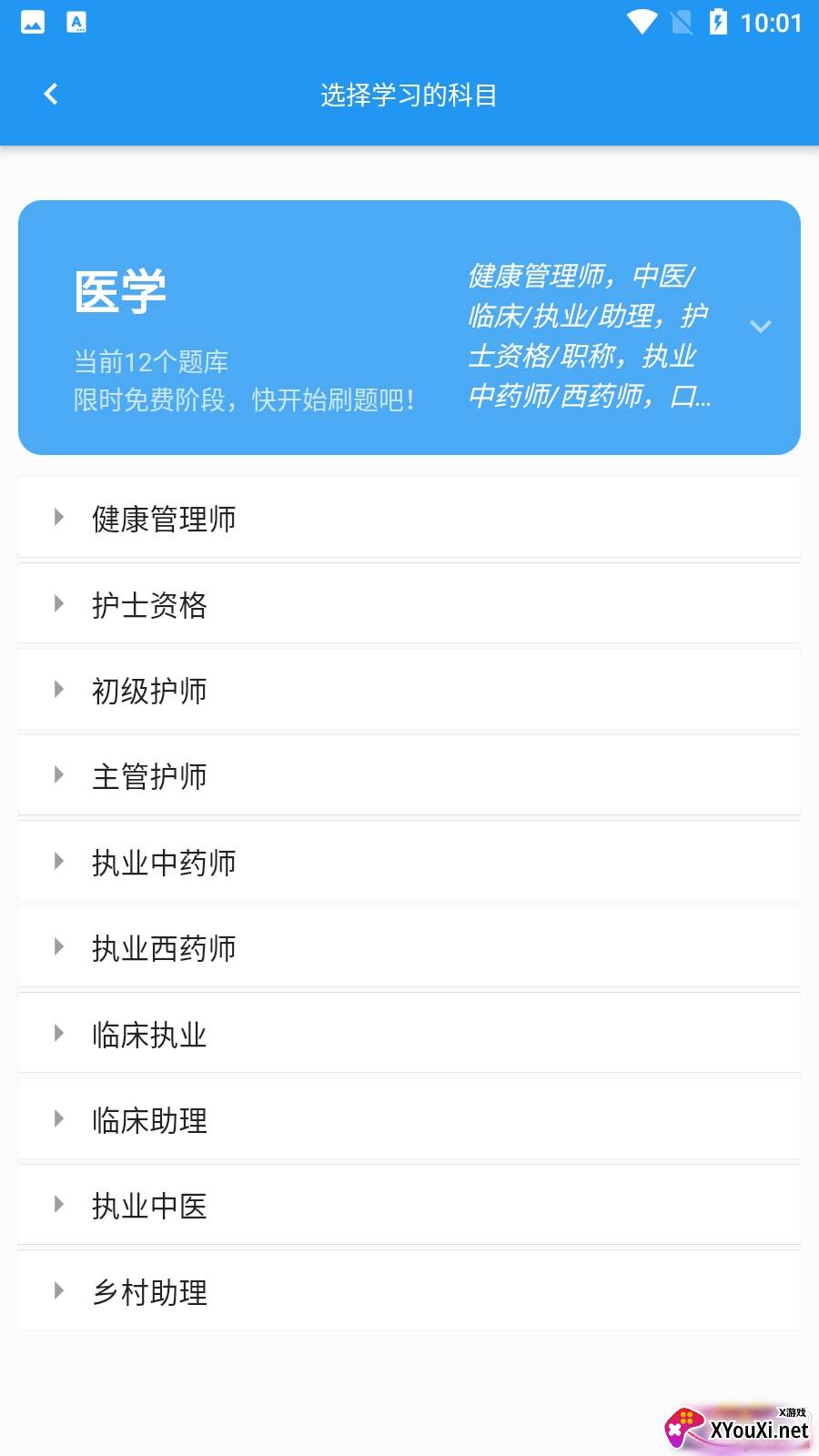819x1456 pixels.
Task: Tap the clock showing 10:01
Action: pyautogui.click(x=773, y=23)
